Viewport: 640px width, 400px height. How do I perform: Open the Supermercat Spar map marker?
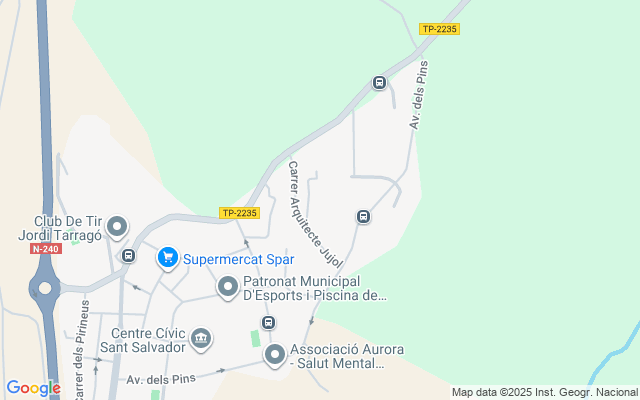click(168, 258)
